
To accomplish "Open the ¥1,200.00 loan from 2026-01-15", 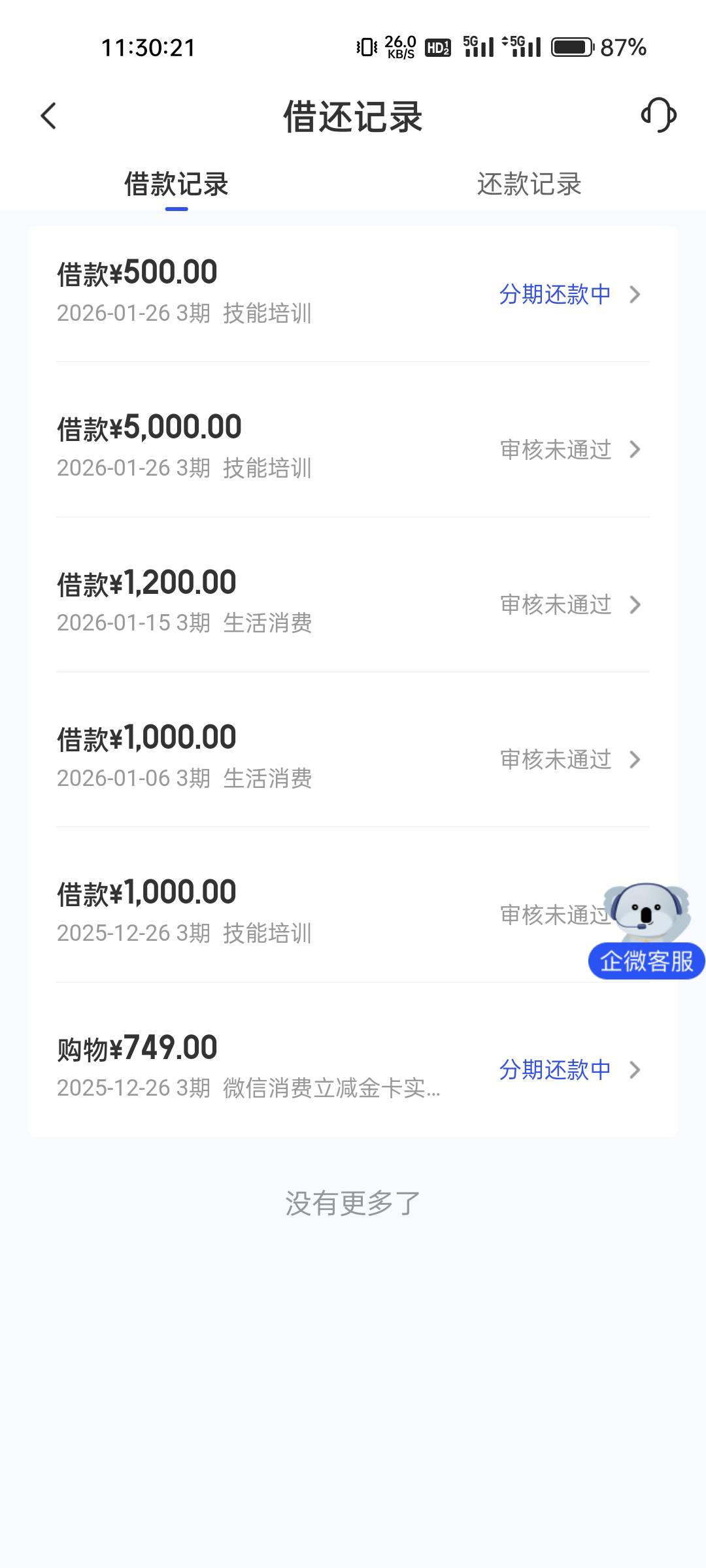I will click(x=353, y=602).
